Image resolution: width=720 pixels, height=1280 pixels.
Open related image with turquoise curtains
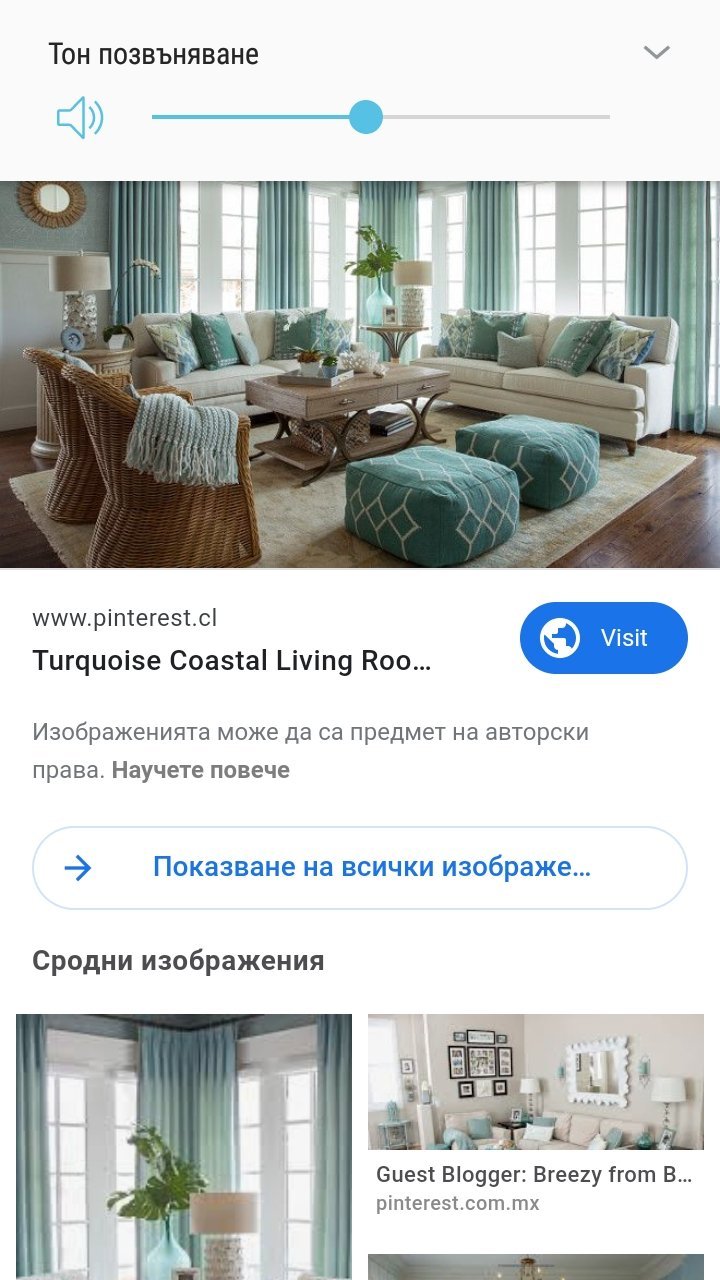pos(184,1145)
